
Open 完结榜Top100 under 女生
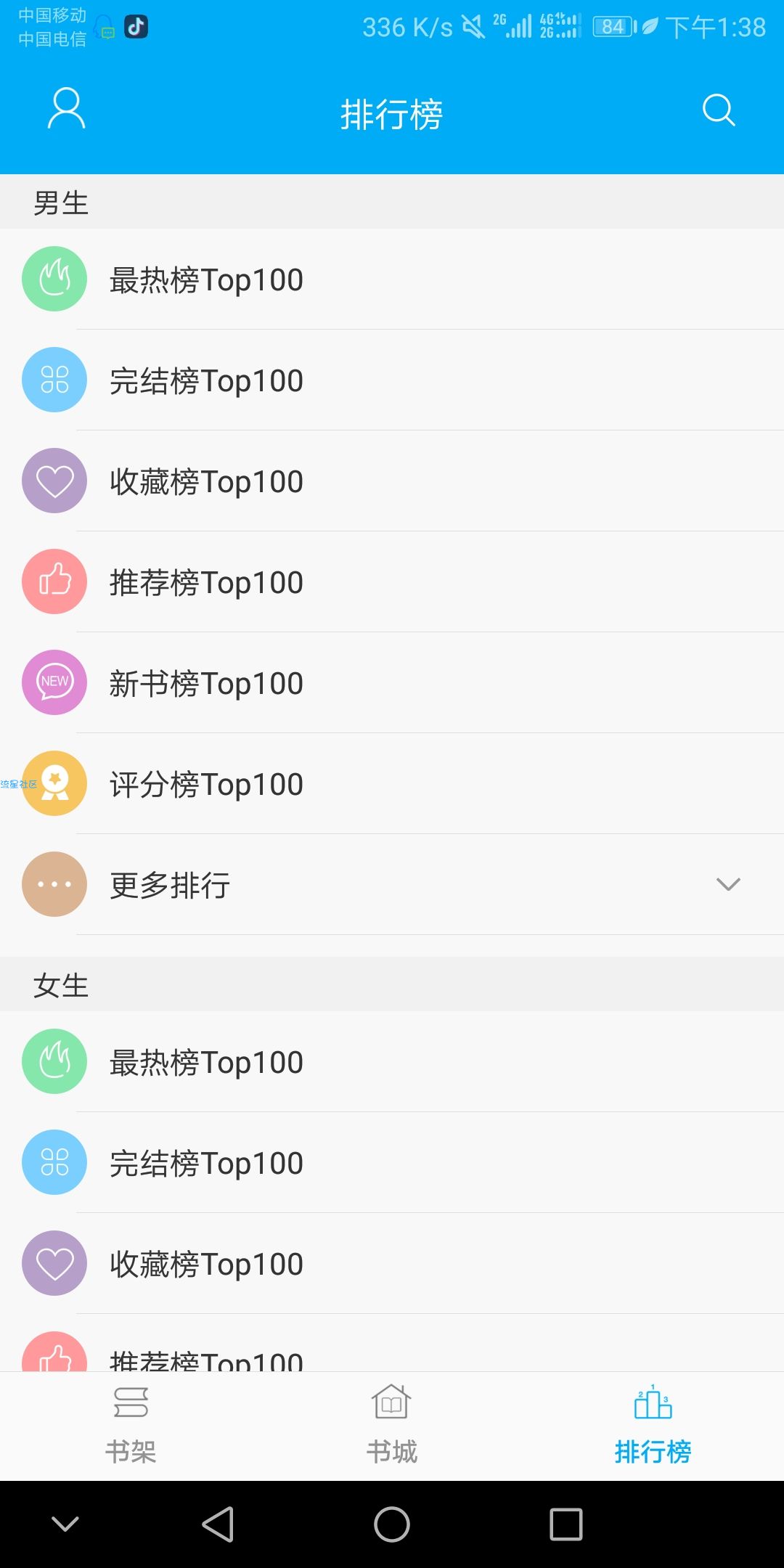tap(392, 1163)
